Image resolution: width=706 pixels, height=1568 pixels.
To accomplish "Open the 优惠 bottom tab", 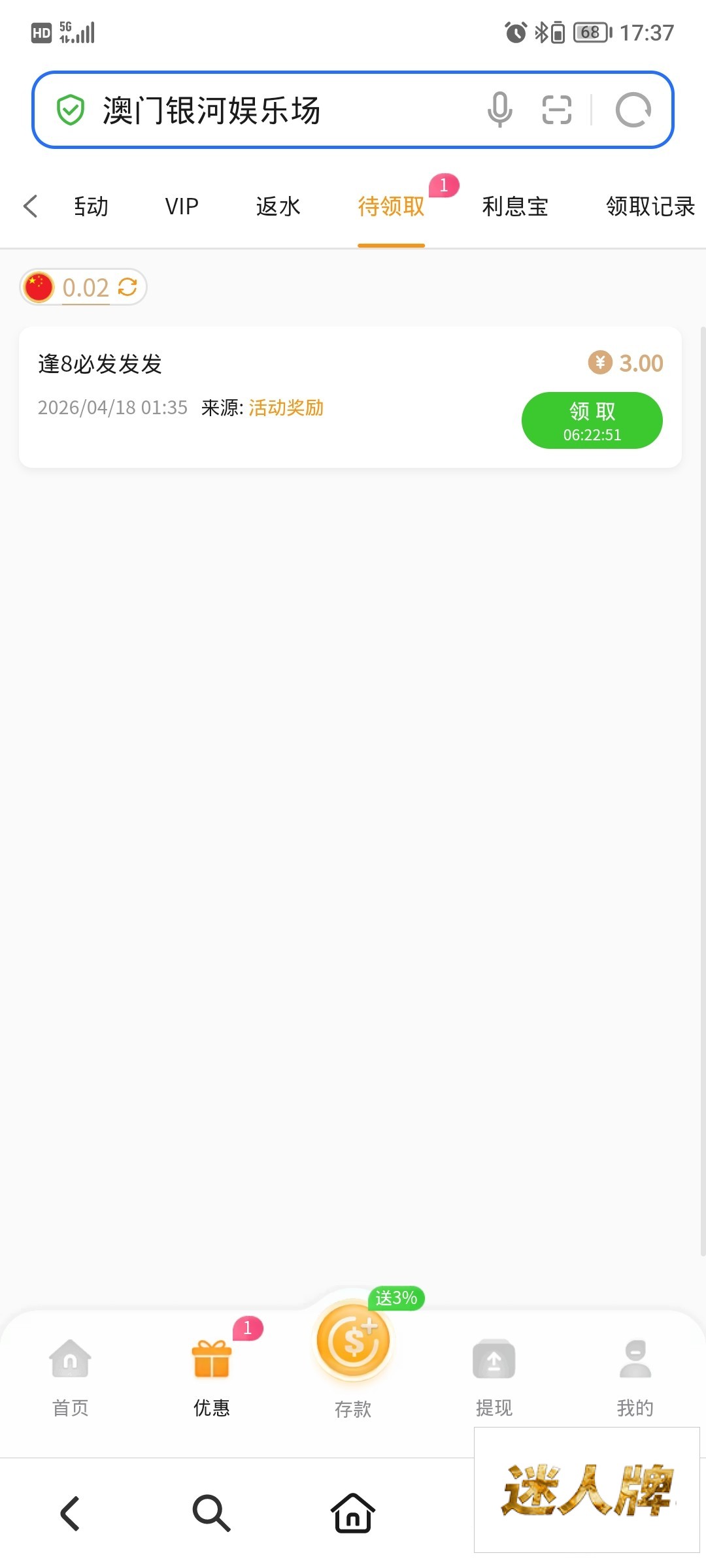I will 212,1376.
